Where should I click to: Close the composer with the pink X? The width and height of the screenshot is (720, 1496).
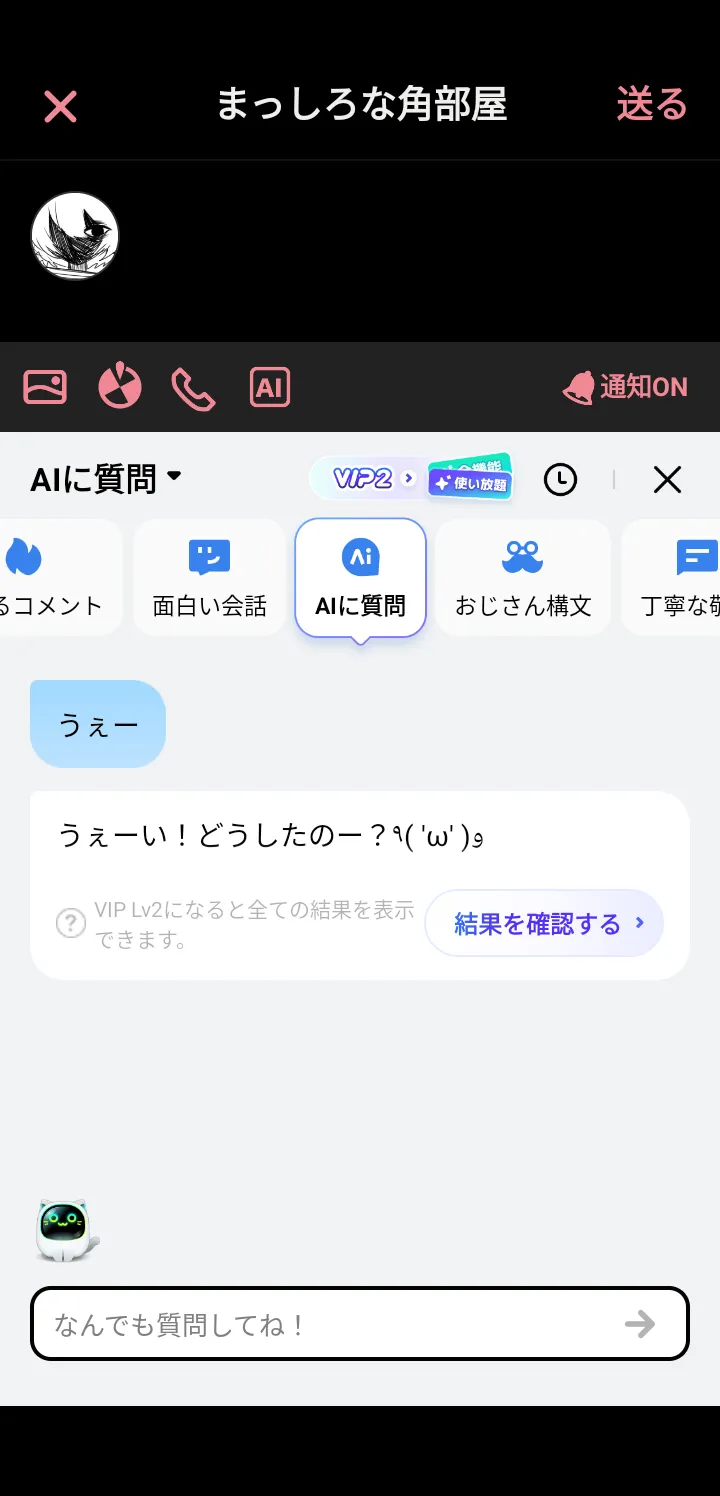click(x=60, y=106)
